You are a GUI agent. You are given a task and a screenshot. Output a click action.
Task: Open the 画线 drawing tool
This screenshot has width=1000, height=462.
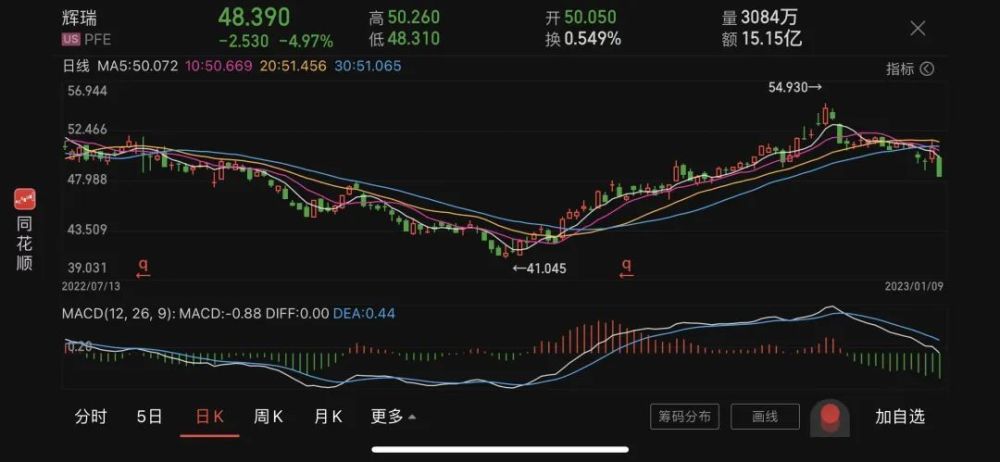coord(765,417)
